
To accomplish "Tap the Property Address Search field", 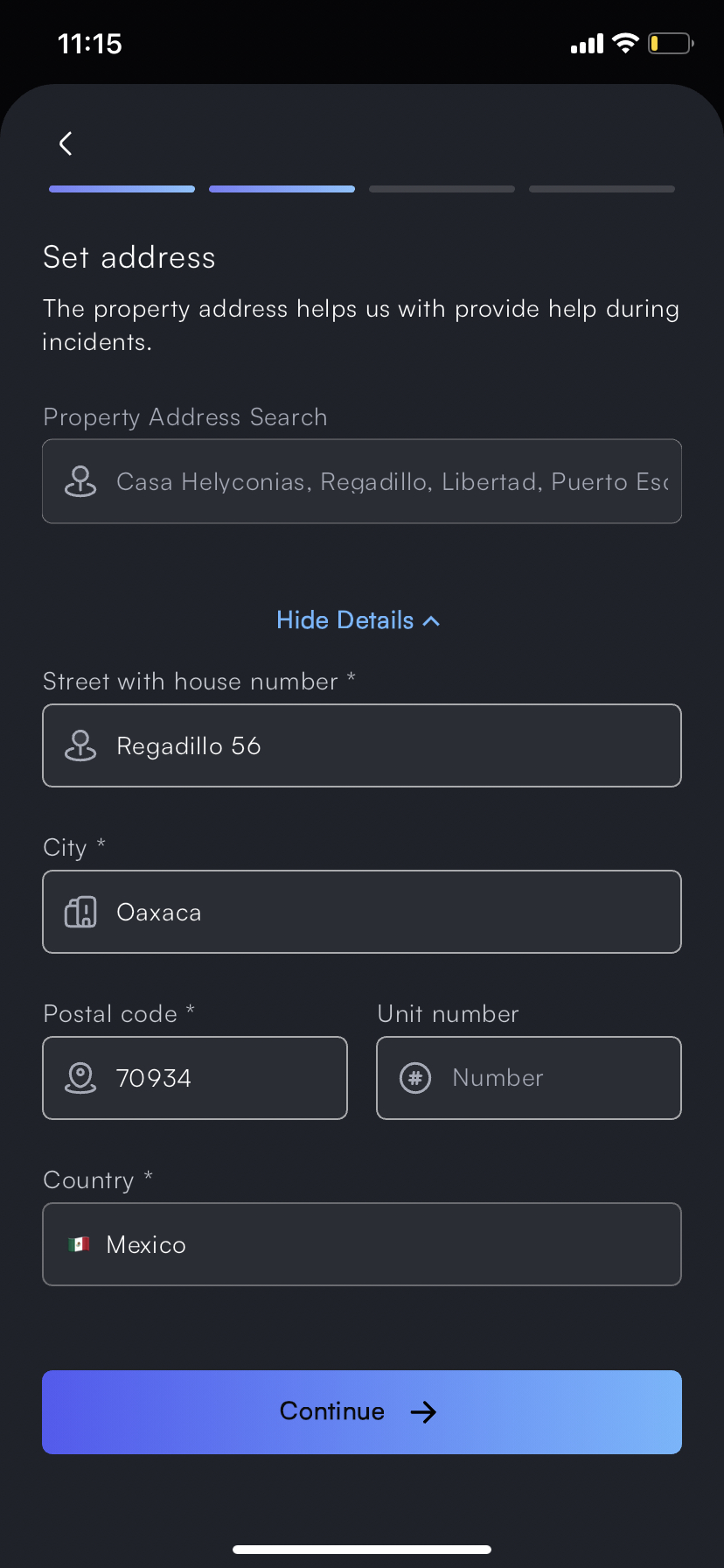I will tap(362, 481).
